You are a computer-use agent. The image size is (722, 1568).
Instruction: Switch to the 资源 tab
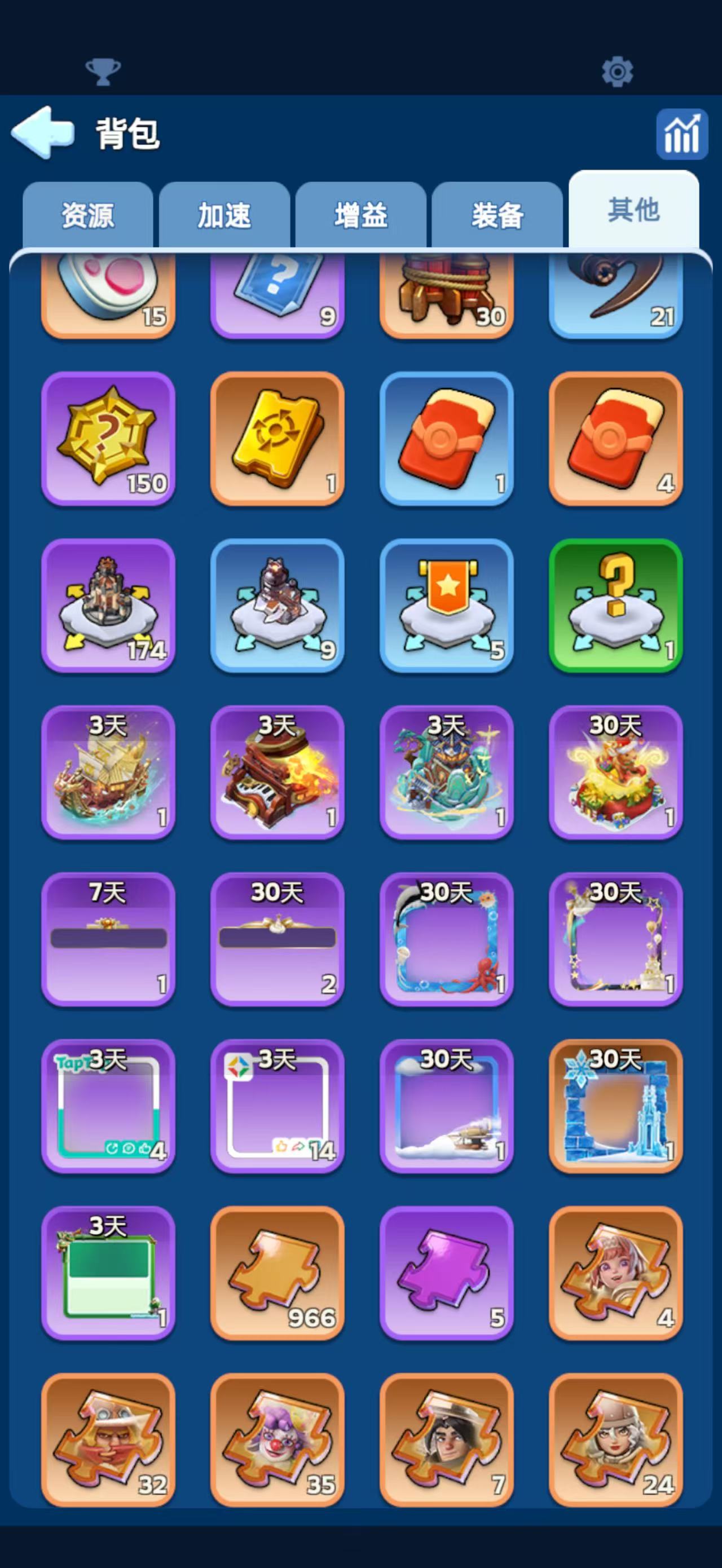tap(87, 215)
